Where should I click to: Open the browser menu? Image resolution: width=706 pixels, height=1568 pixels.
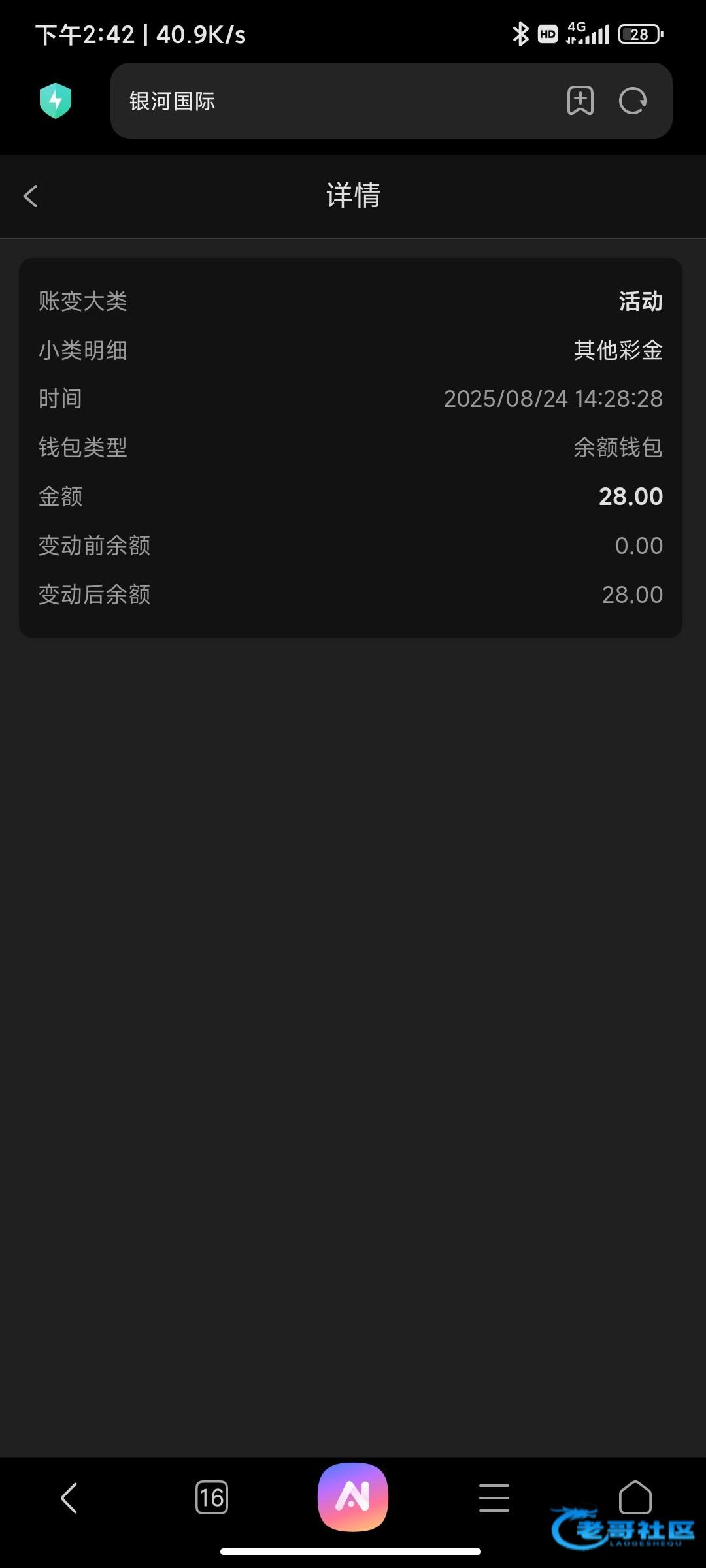pyautogui.click(x=494, y=1497)
